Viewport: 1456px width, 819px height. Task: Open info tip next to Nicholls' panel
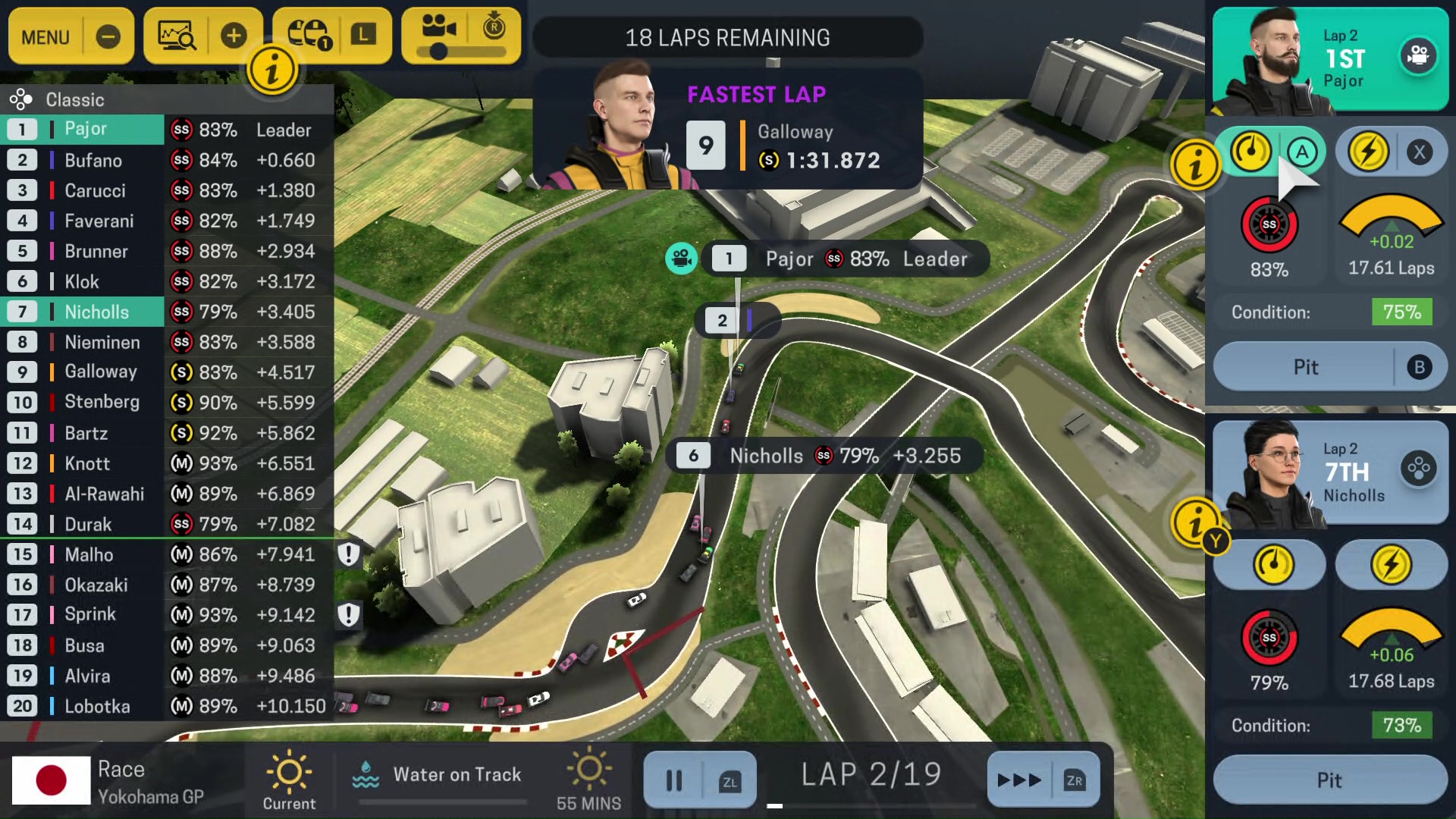[1195, 522]
